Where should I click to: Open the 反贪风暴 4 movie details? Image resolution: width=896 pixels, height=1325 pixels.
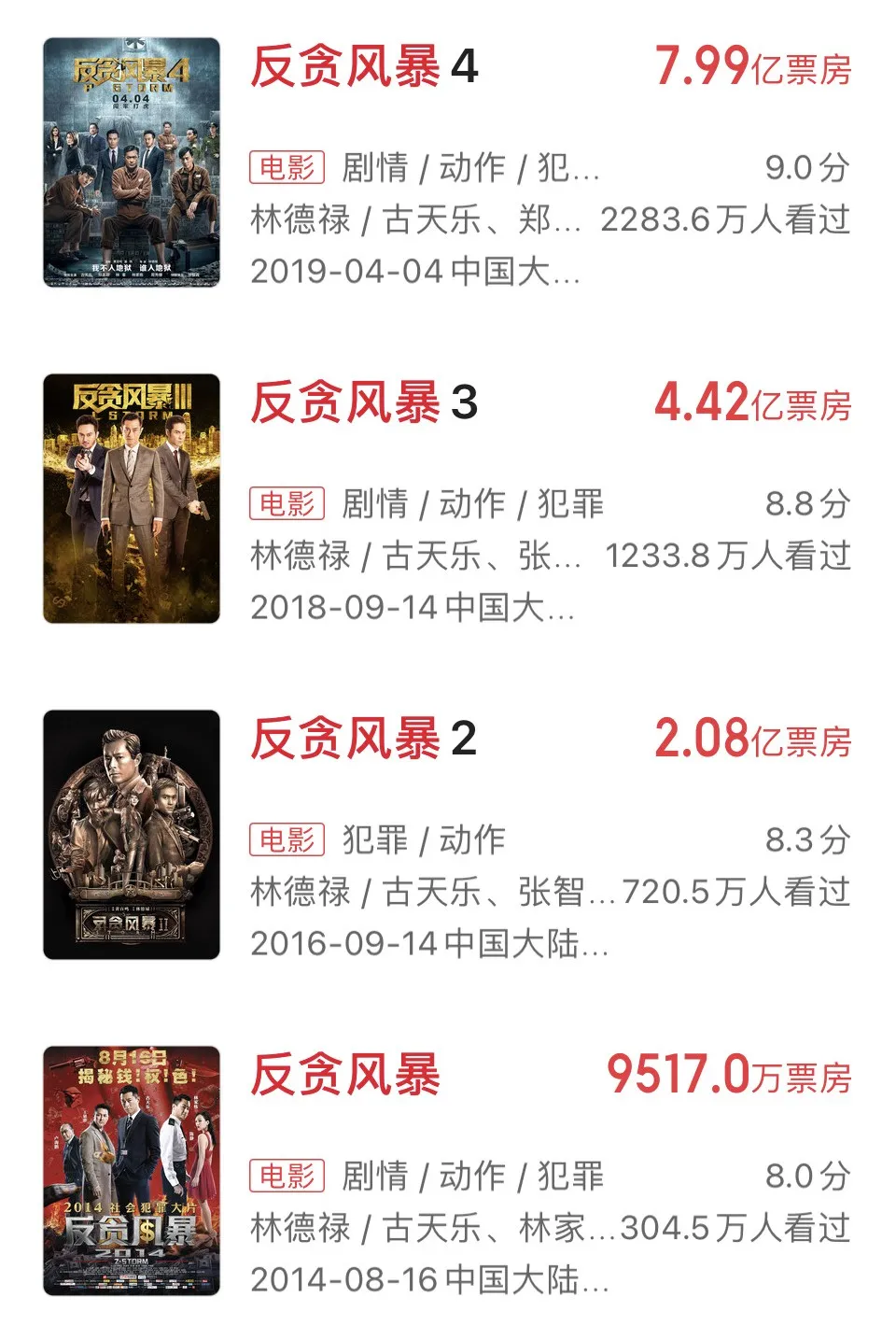point(364,67)
